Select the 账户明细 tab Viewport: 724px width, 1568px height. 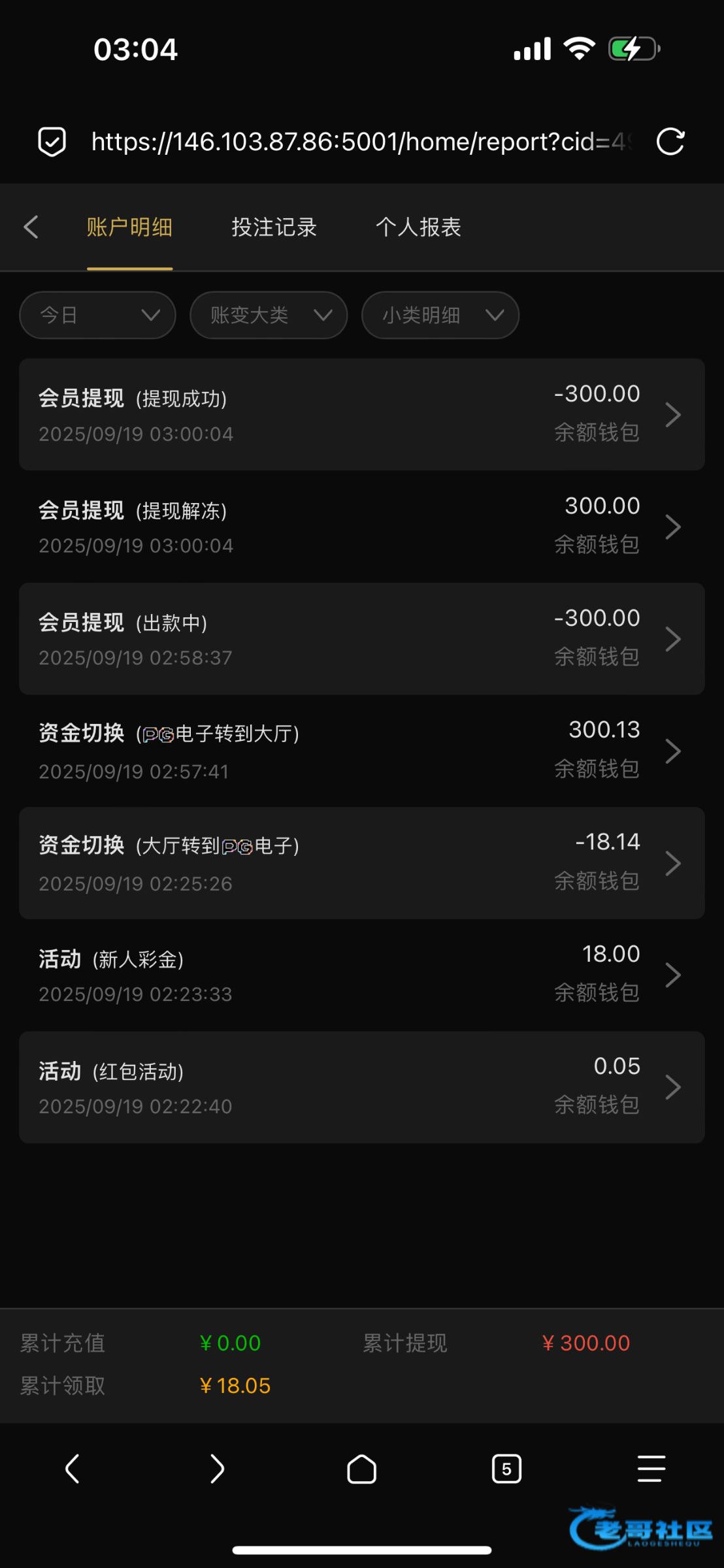129,227
